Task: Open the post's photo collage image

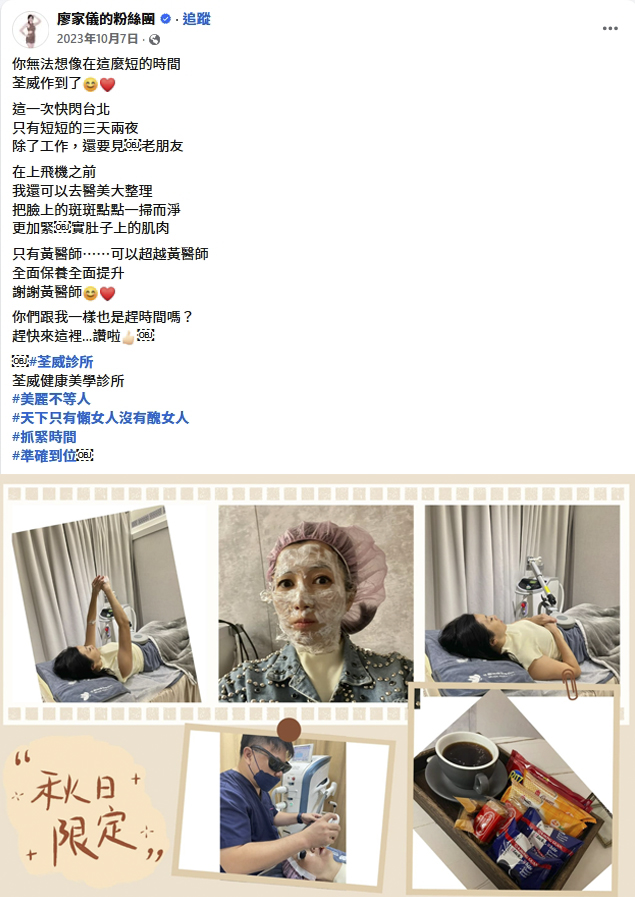Action: click(x=317, y=685)
